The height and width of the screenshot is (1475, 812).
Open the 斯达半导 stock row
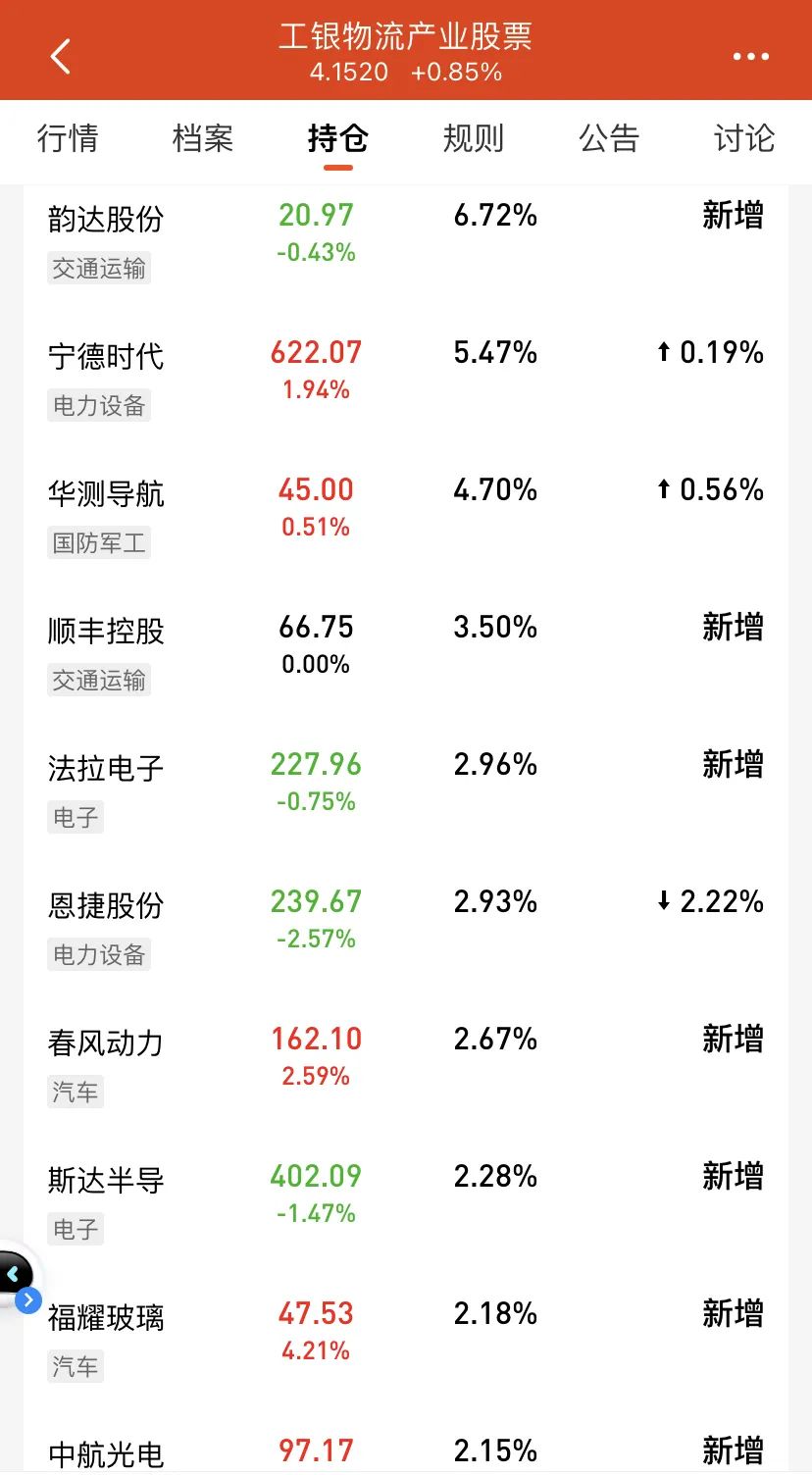[406, 1201]
